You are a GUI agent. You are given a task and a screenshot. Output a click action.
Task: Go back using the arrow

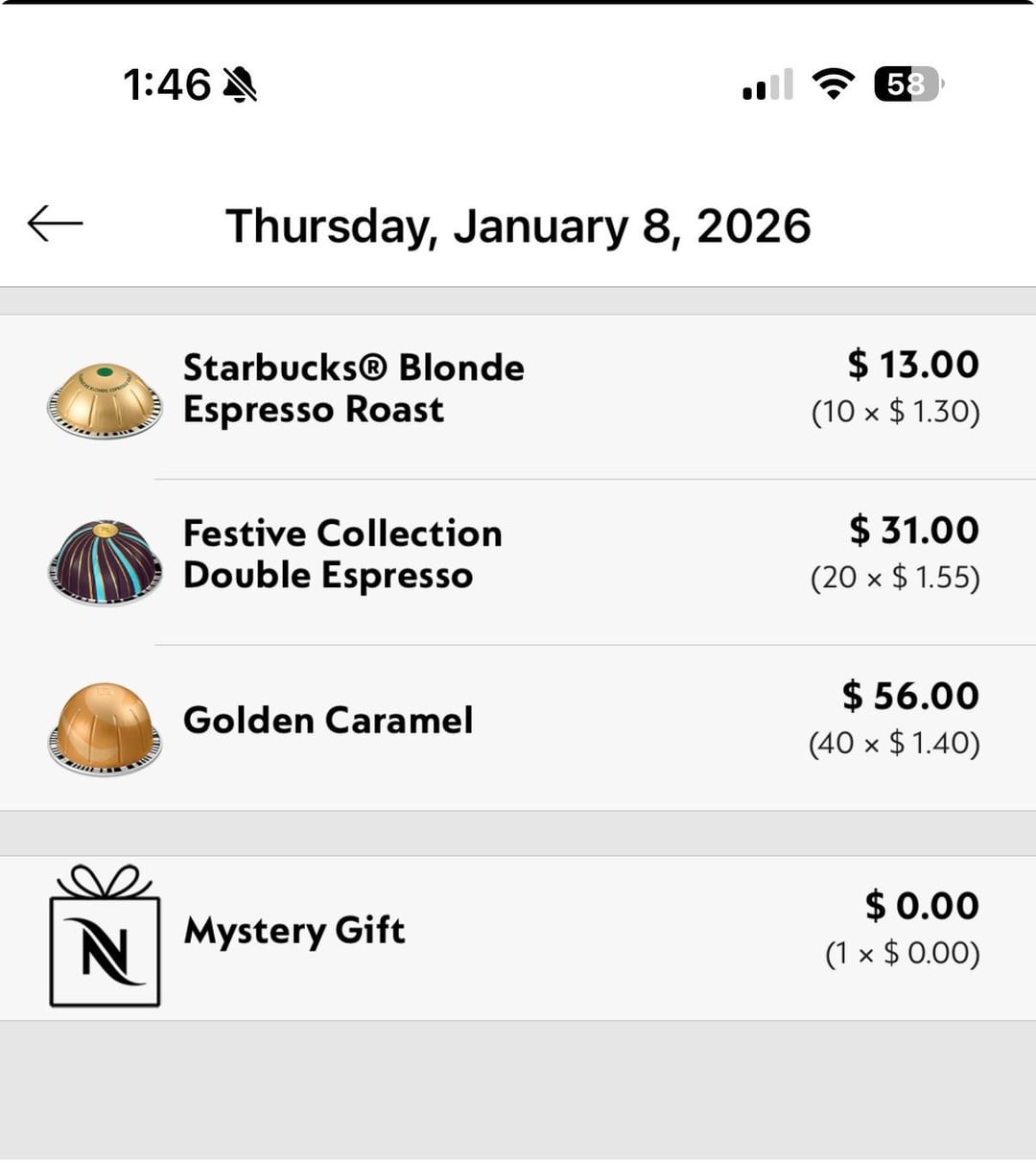(x=56, y=224)
